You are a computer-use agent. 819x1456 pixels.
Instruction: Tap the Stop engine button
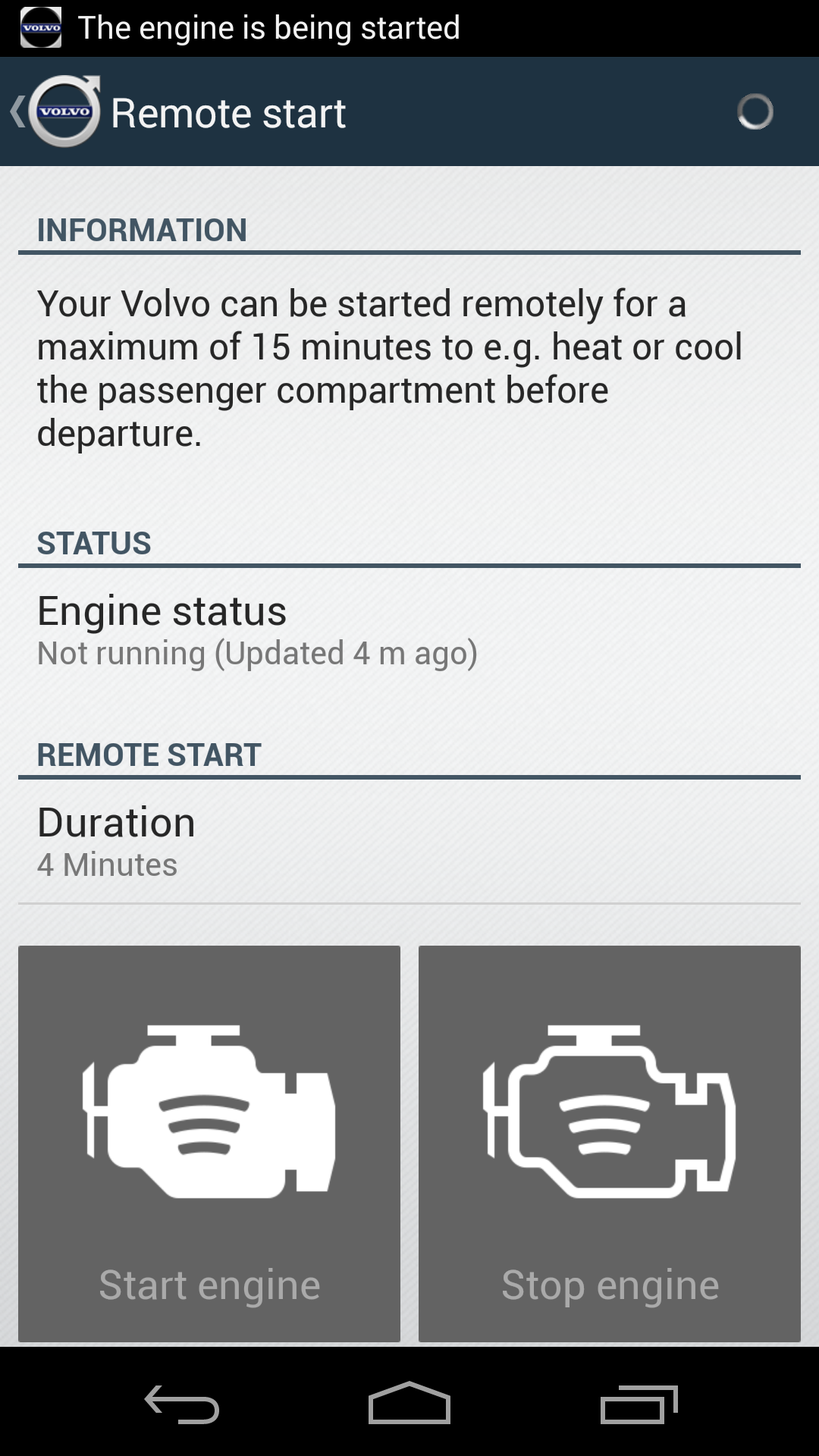pos(610,1144)
